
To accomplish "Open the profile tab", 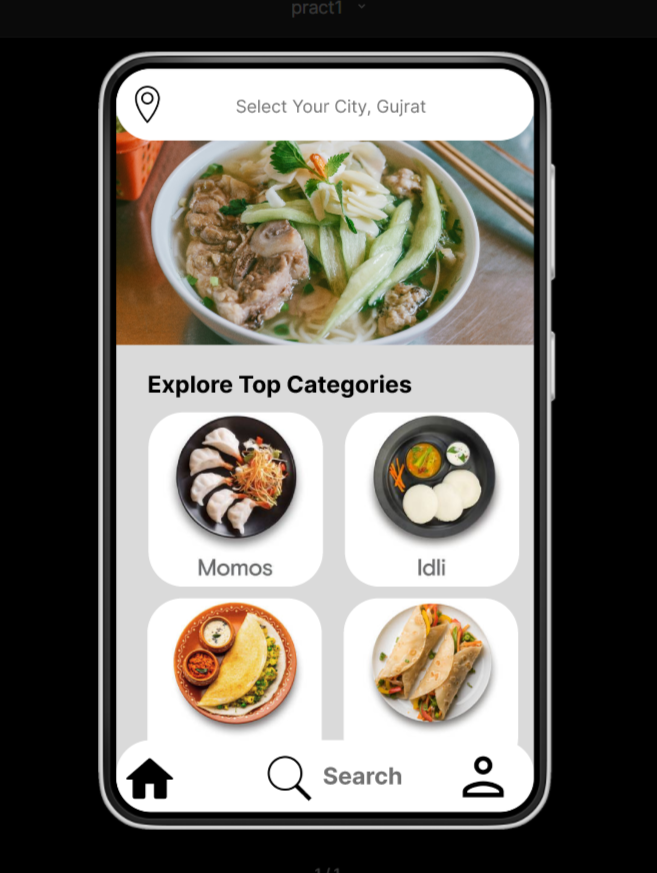I will 483,777.
